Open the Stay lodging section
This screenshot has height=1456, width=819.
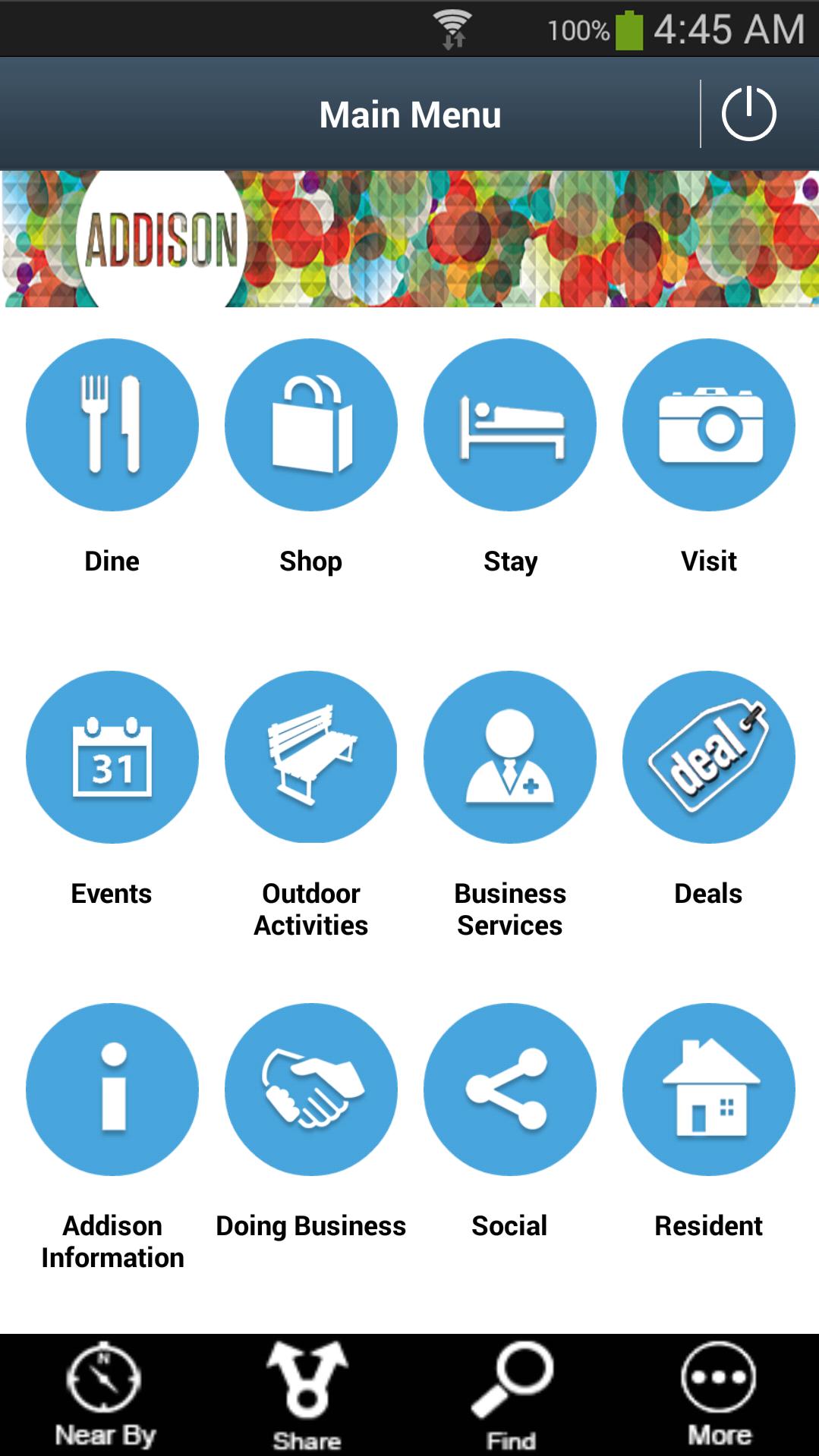pos(509,425)
